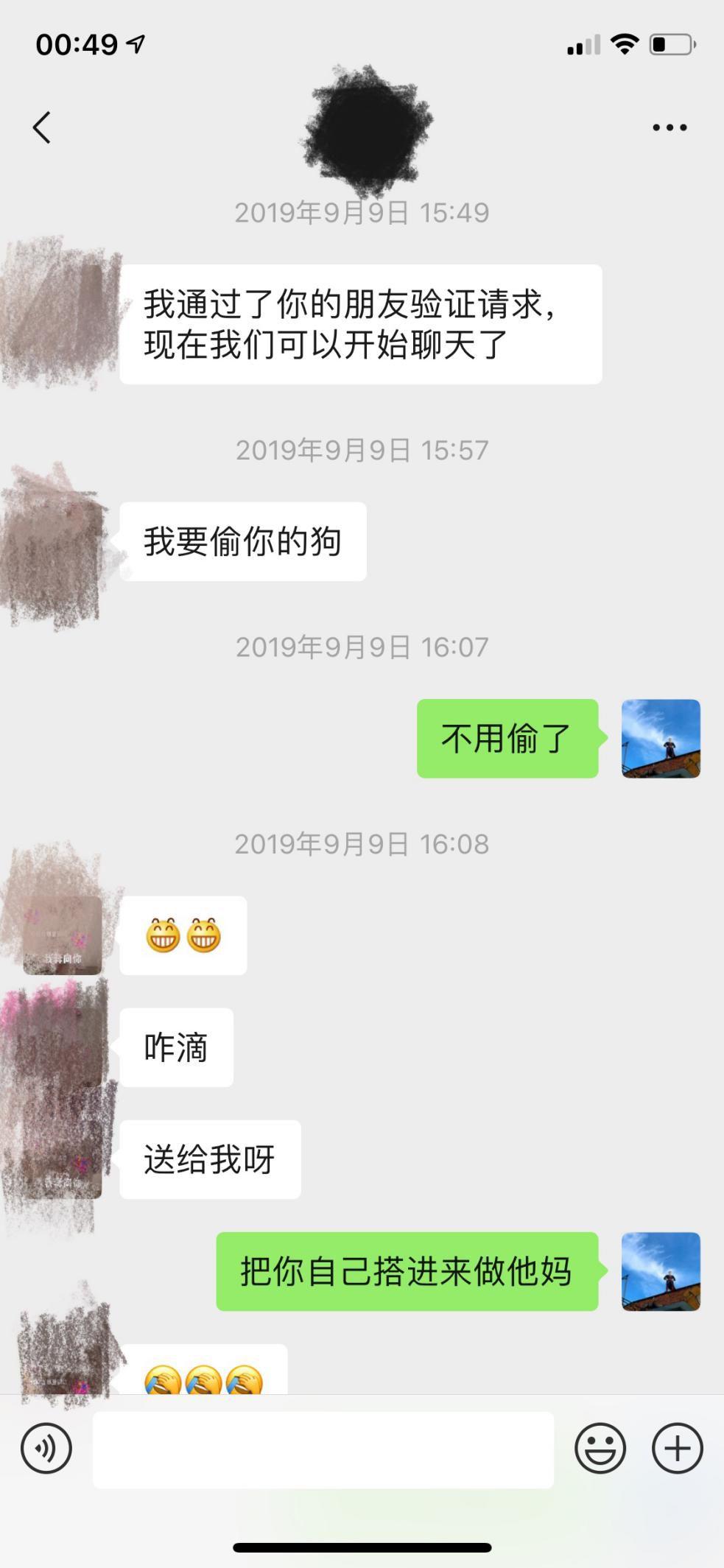Select the message bubble 我要偷你的狗
The height and width of the screenshot is (1568, 724).
243,541
